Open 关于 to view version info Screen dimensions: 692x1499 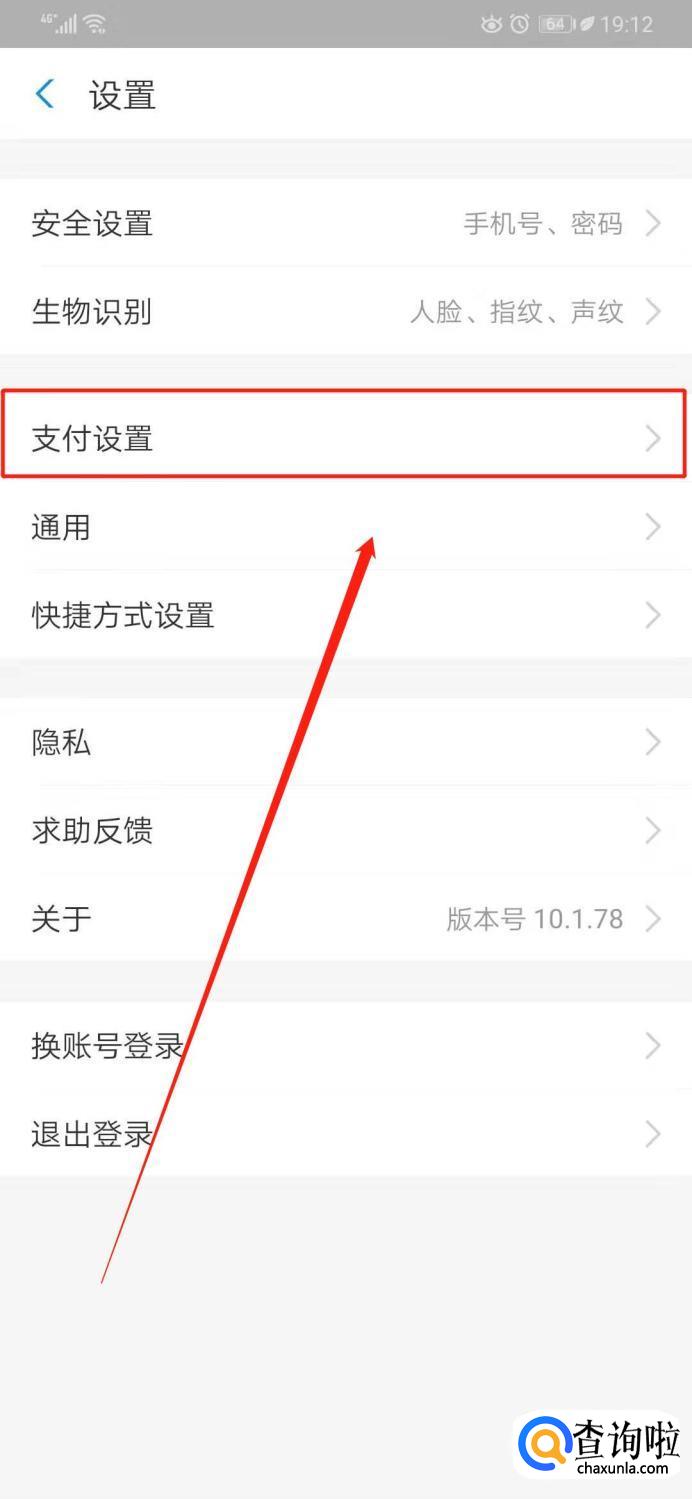[345, 918]
